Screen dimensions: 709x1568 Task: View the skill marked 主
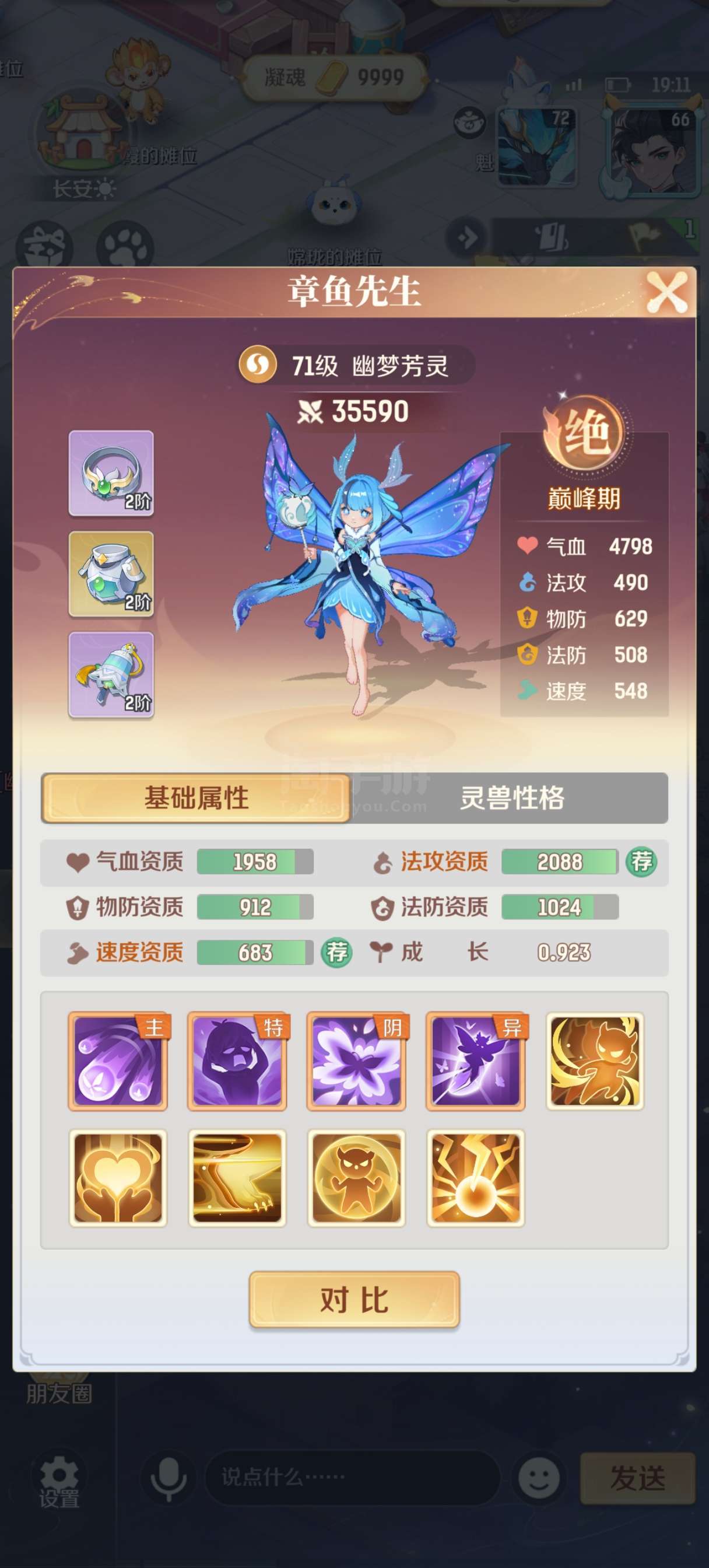click(118, 1062)
